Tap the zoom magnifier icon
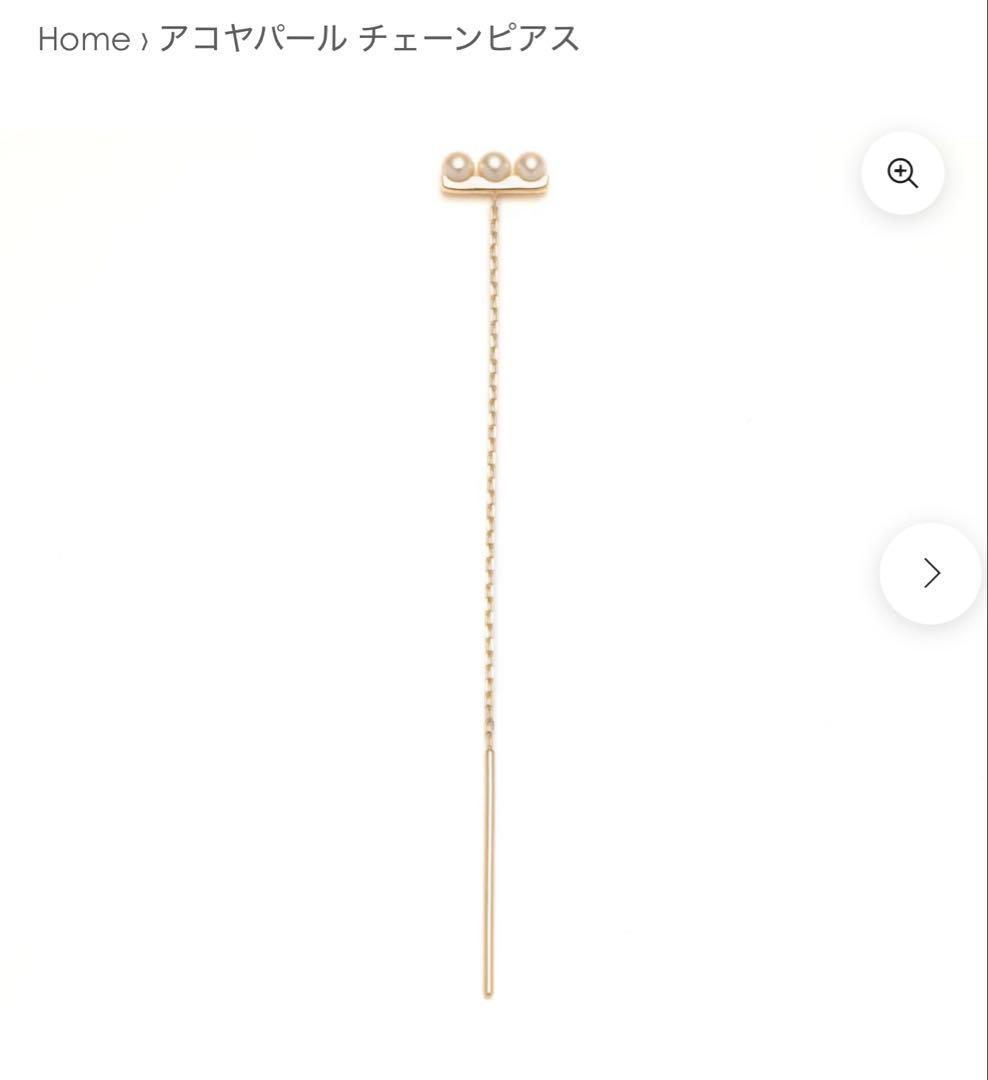 [x=902, y=173]
